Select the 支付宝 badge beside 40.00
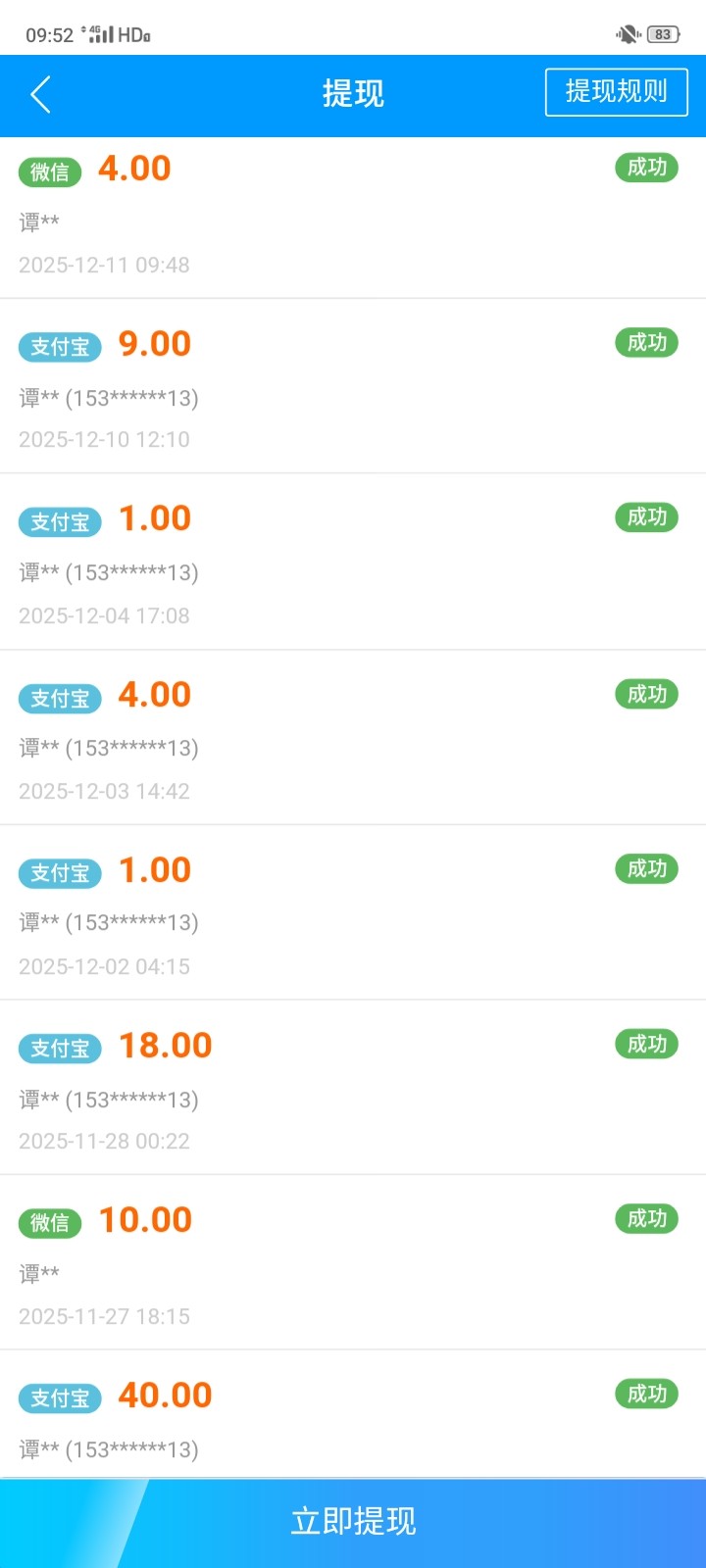This screenshot has height=1568, width=706. click(60, 1397)
